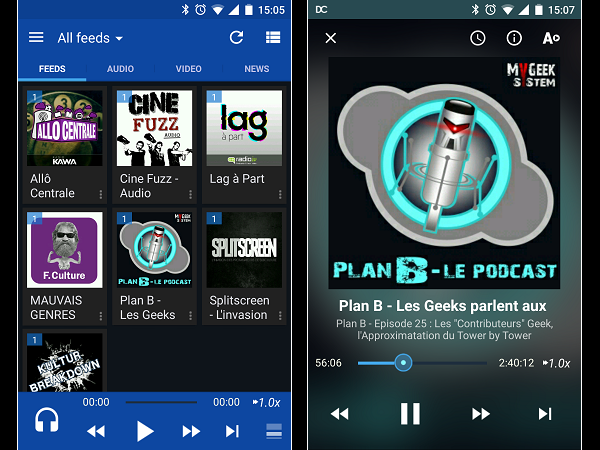Expand the All feeds dropdown
Viewport: 600px width, 450px height.
90,38
